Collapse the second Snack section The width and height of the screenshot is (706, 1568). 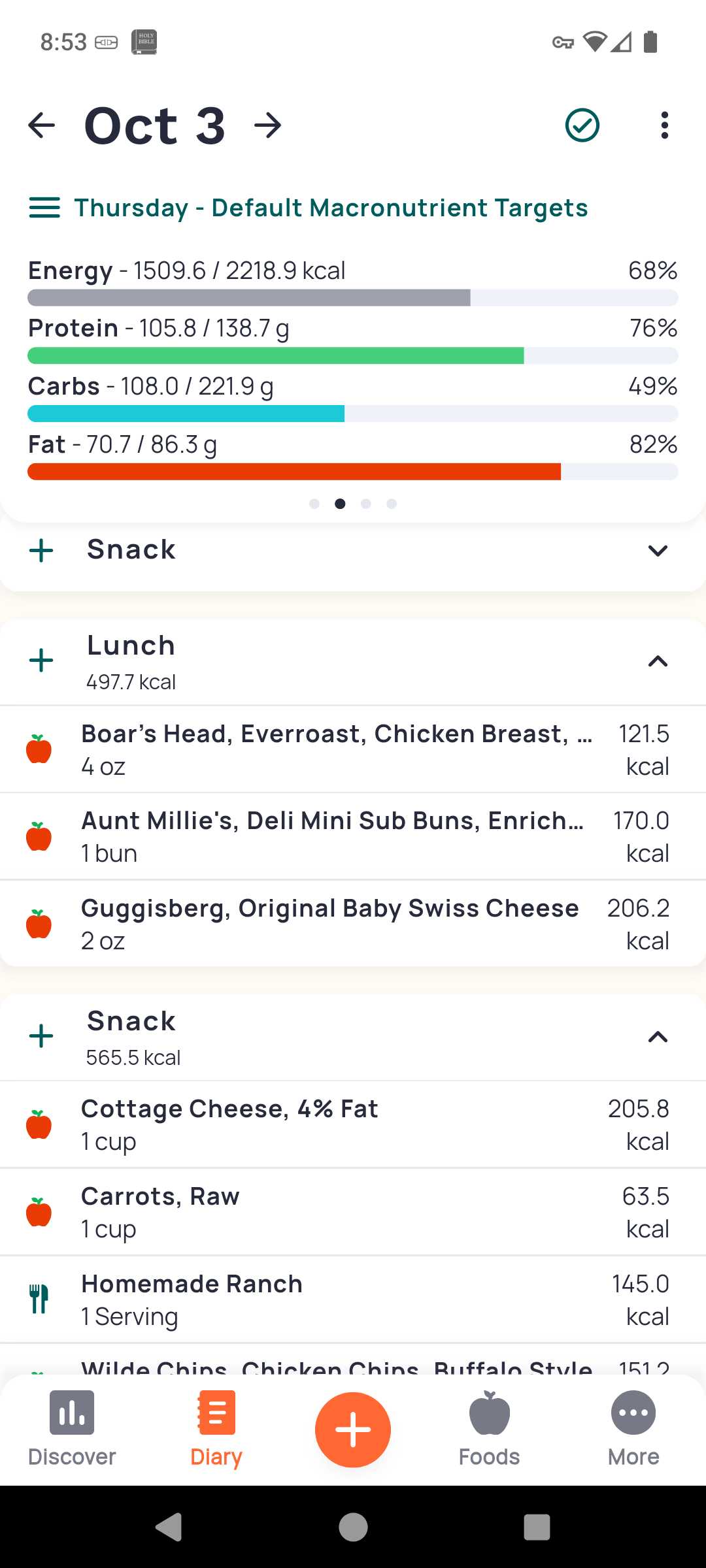coord(658,1037)
